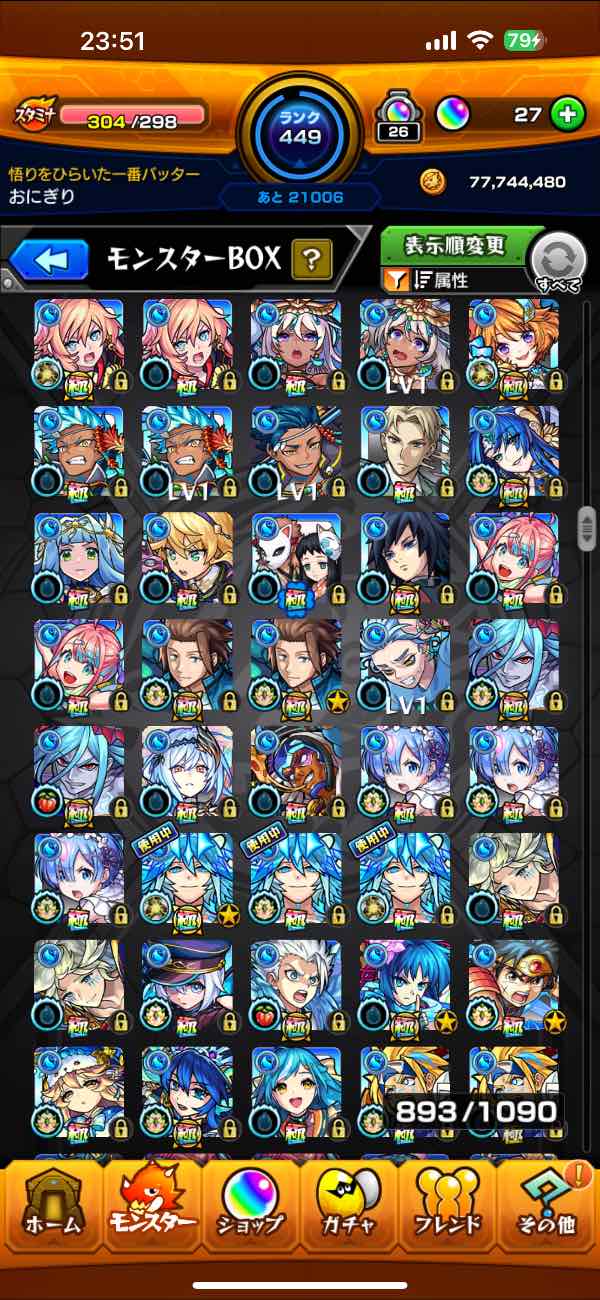Image resolution: width=600 pixels, height=1300 pixels.
Task: Switch to the フレンド tab
Action: (448, 1209)
